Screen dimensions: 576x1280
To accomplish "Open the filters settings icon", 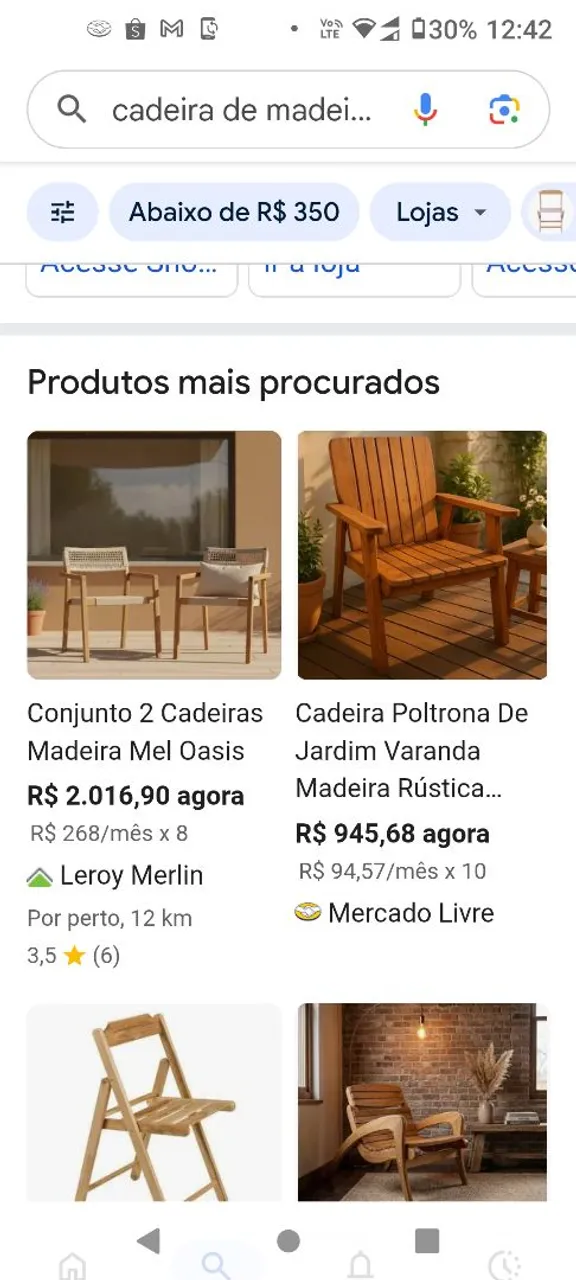I will (x=62, y=212).
